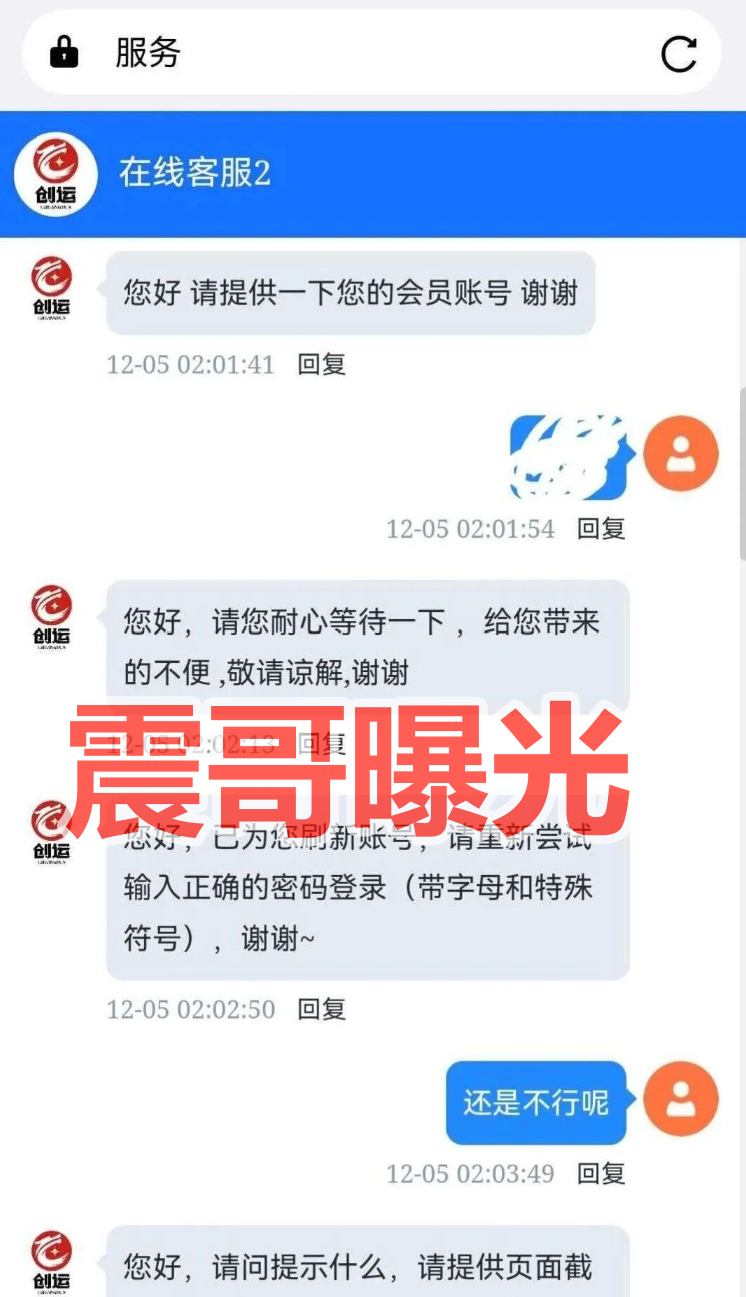Tap the 创运 logo in the blue header
Image resolution: width=746 pixels, height=1297 pixels.
[55, 174]
